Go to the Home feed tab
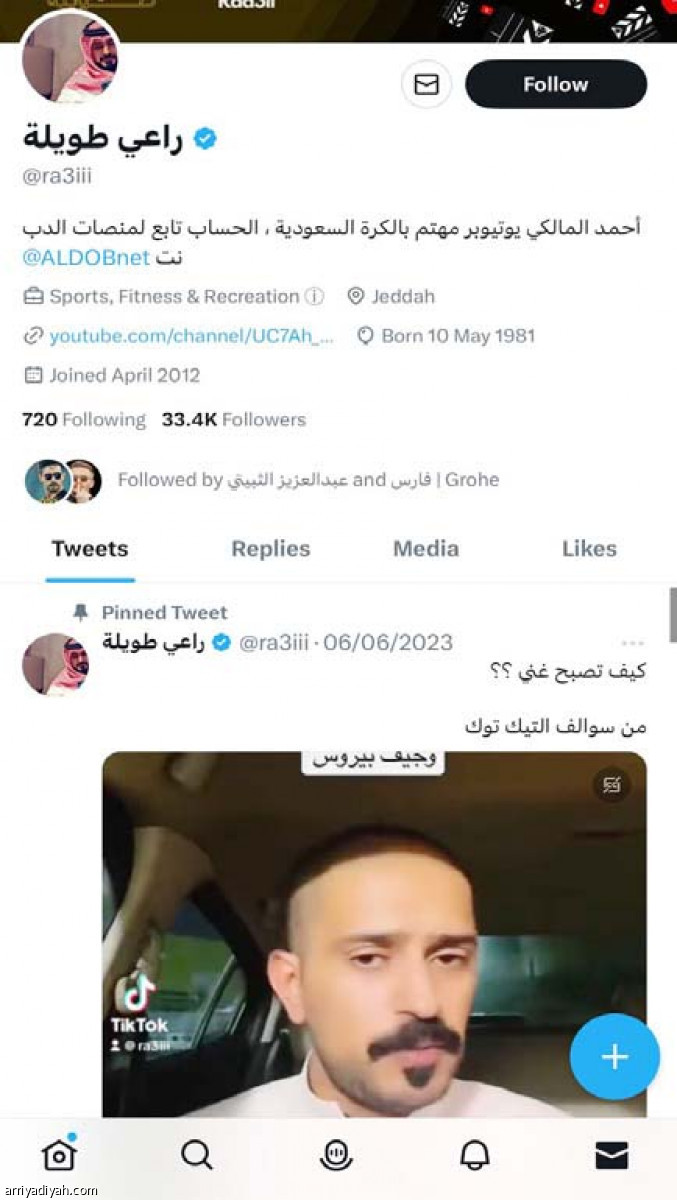This screenshot has width=677, height=1200. coord(59,1155)
